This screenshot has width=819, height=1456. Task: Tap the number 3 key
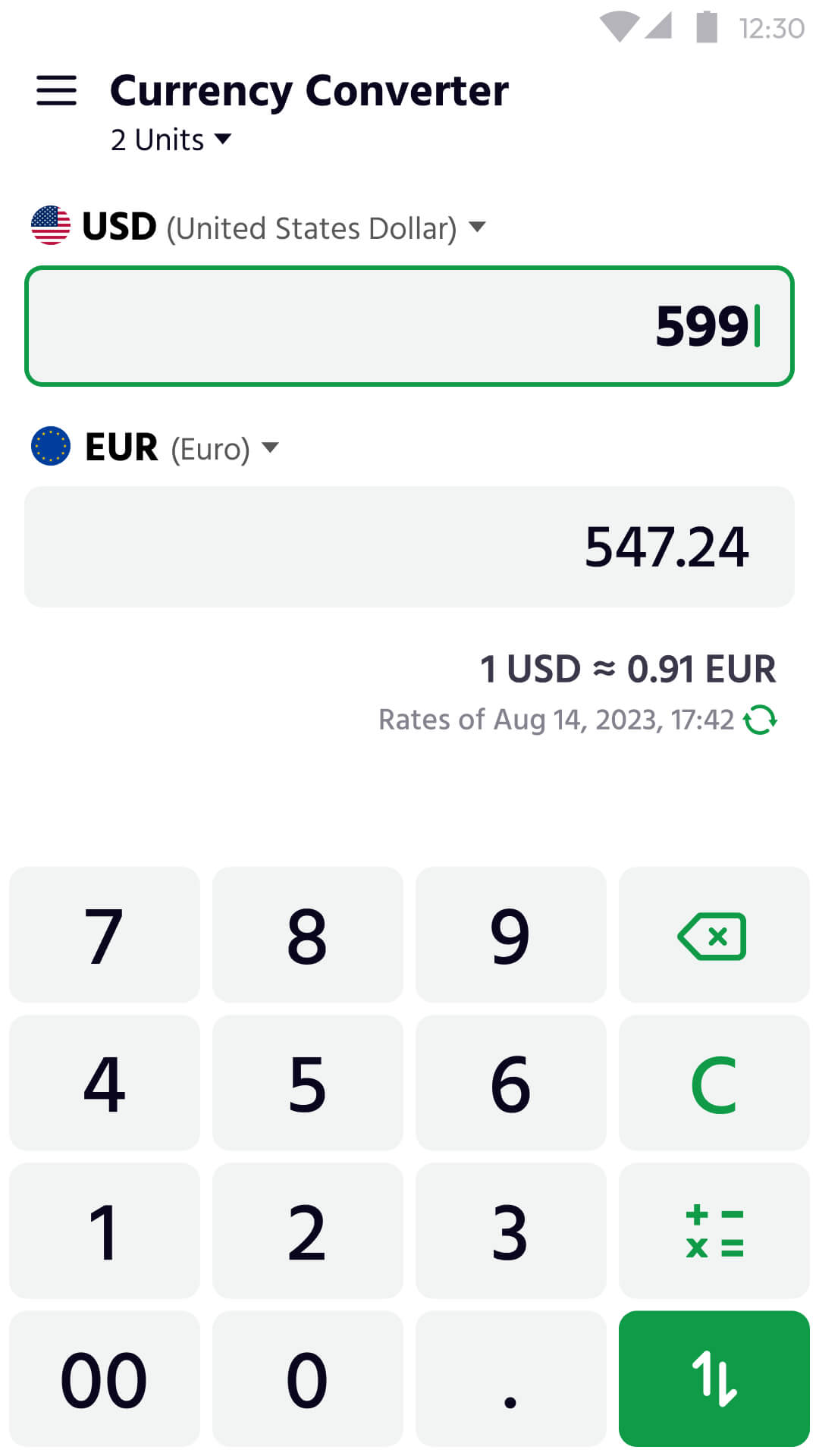click(510, 1232)
